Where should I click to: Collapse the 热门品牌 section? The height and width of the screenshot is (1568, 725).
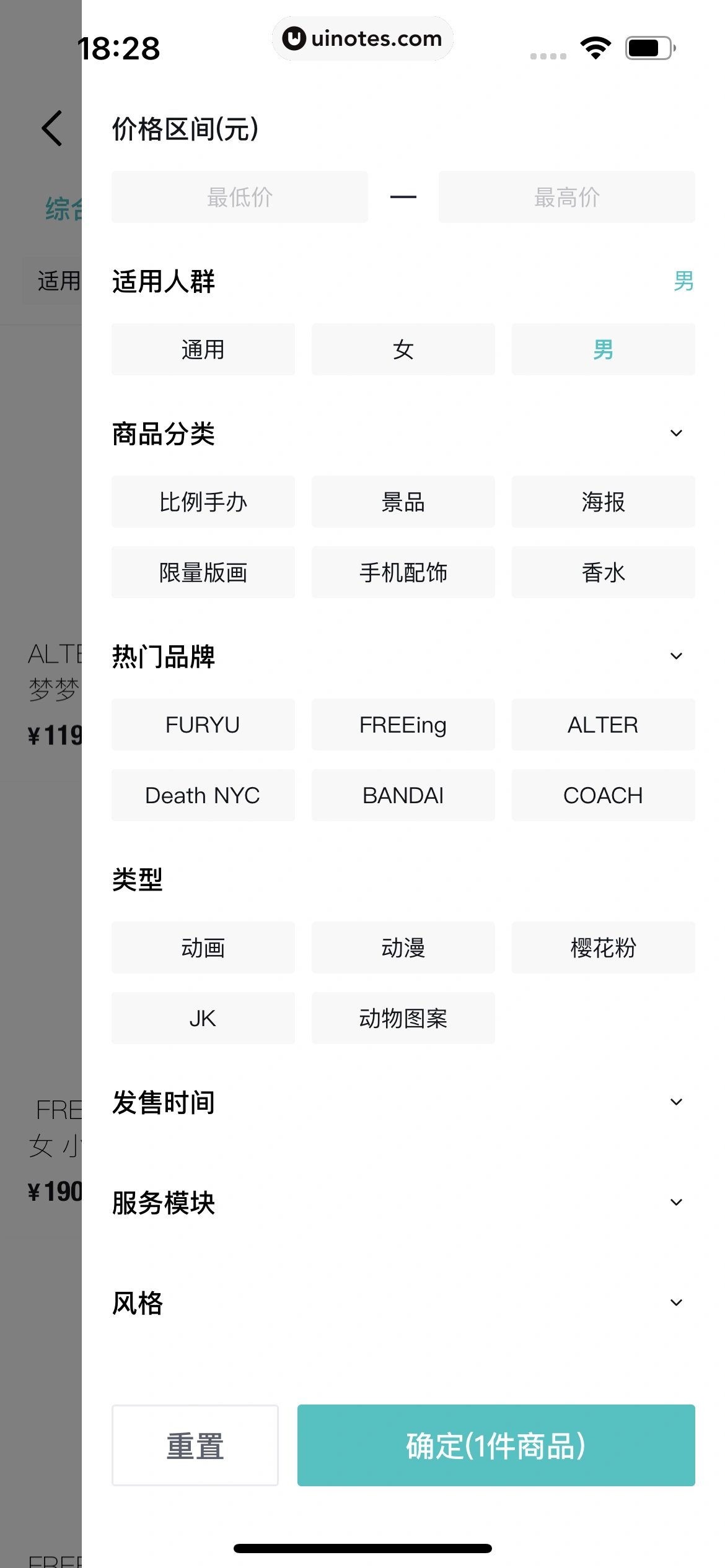pyautogui.click(x=676, y=656)
